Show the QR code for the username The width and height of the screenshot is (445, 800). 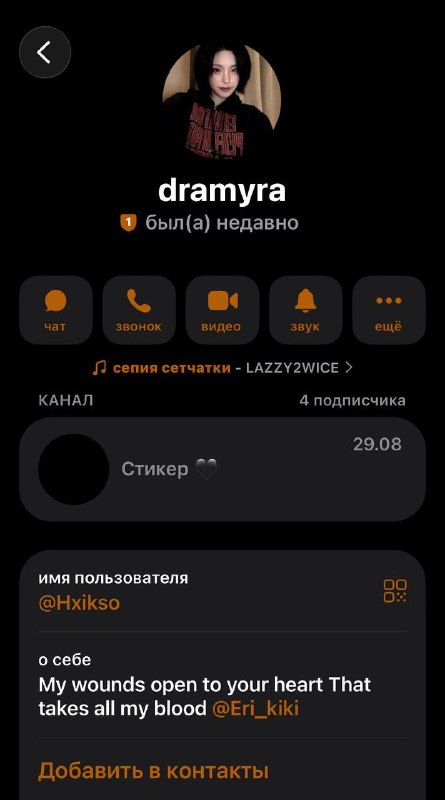pyautogui.click(x=395, y=591)
